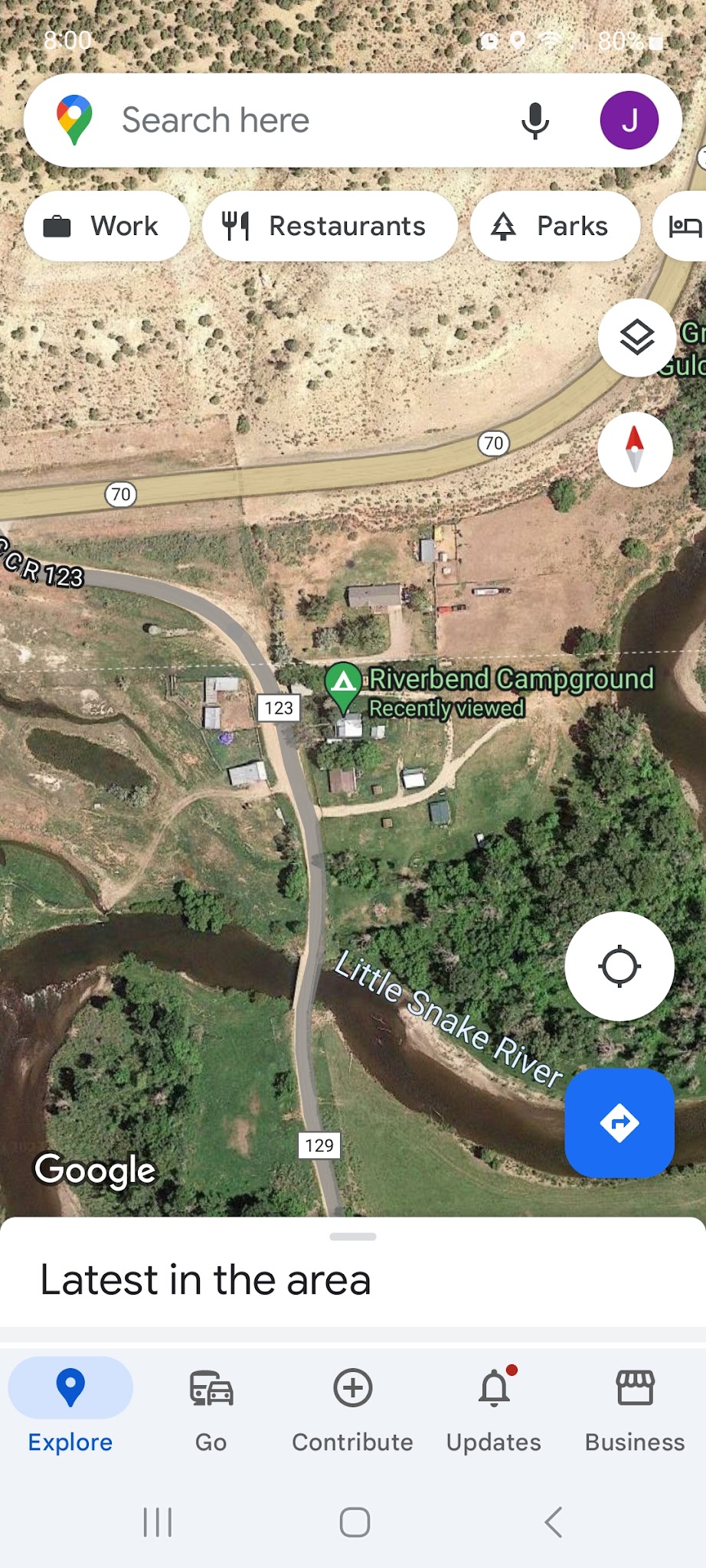
Task: Enable the Parks filter chip
Action: pyautogui.click(x=554, y=225)
